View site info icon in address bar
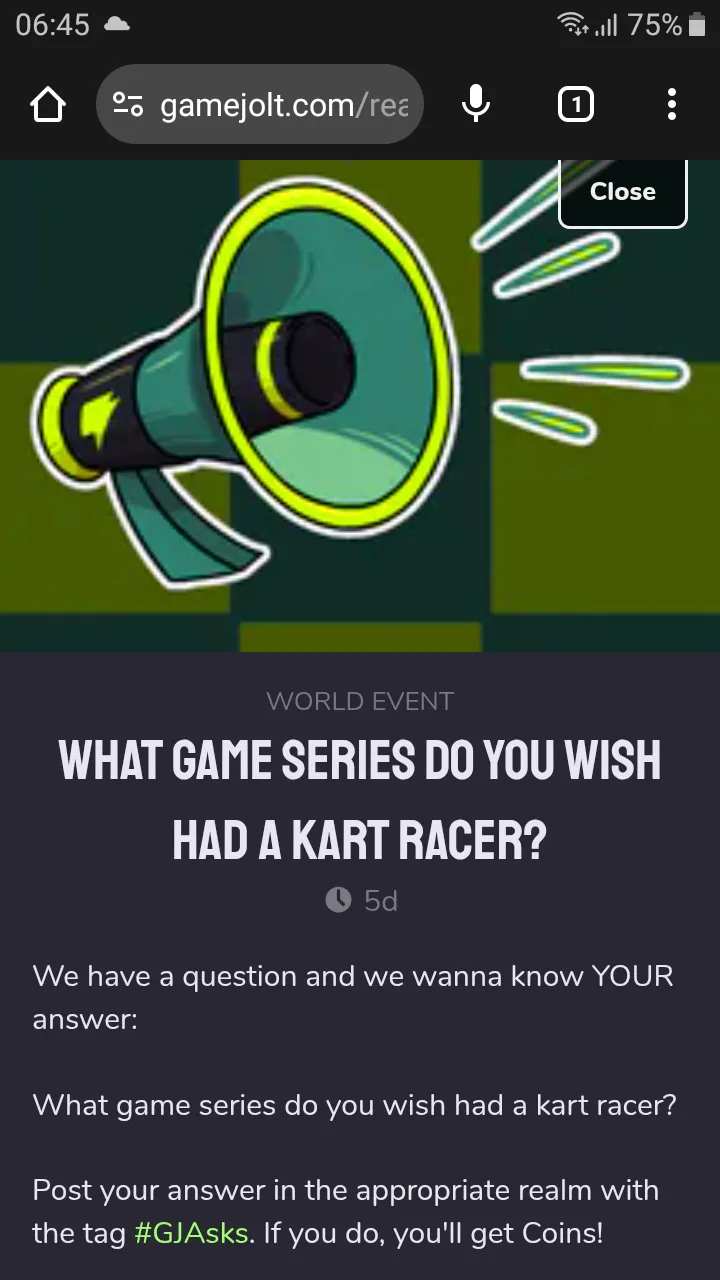 click(x=128, y=104)
